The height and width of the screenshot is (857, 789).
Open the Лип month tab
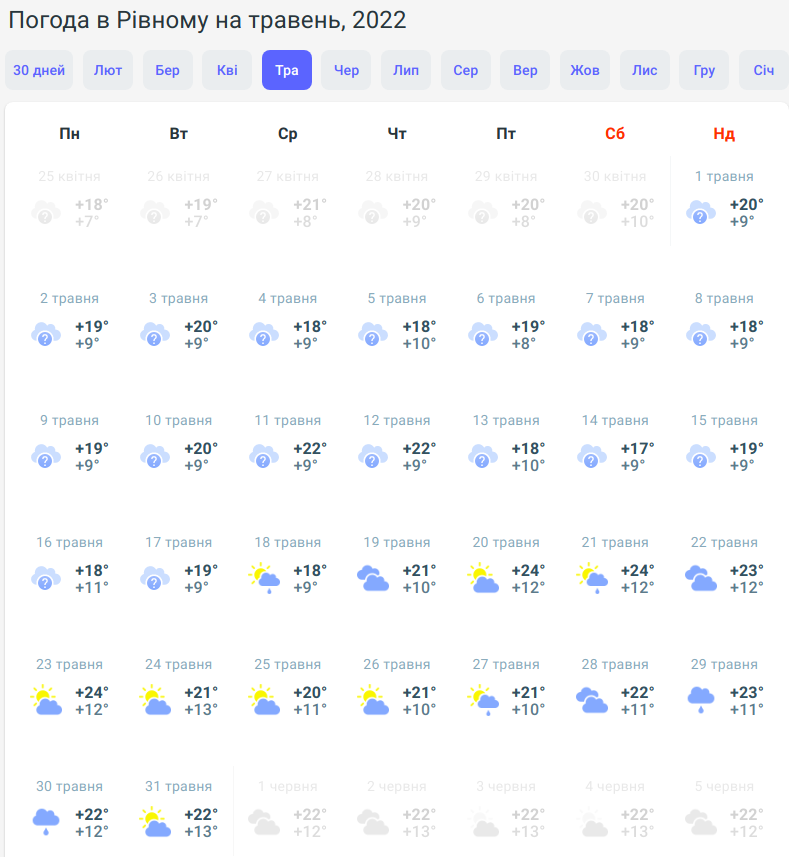tap(406, 70)
